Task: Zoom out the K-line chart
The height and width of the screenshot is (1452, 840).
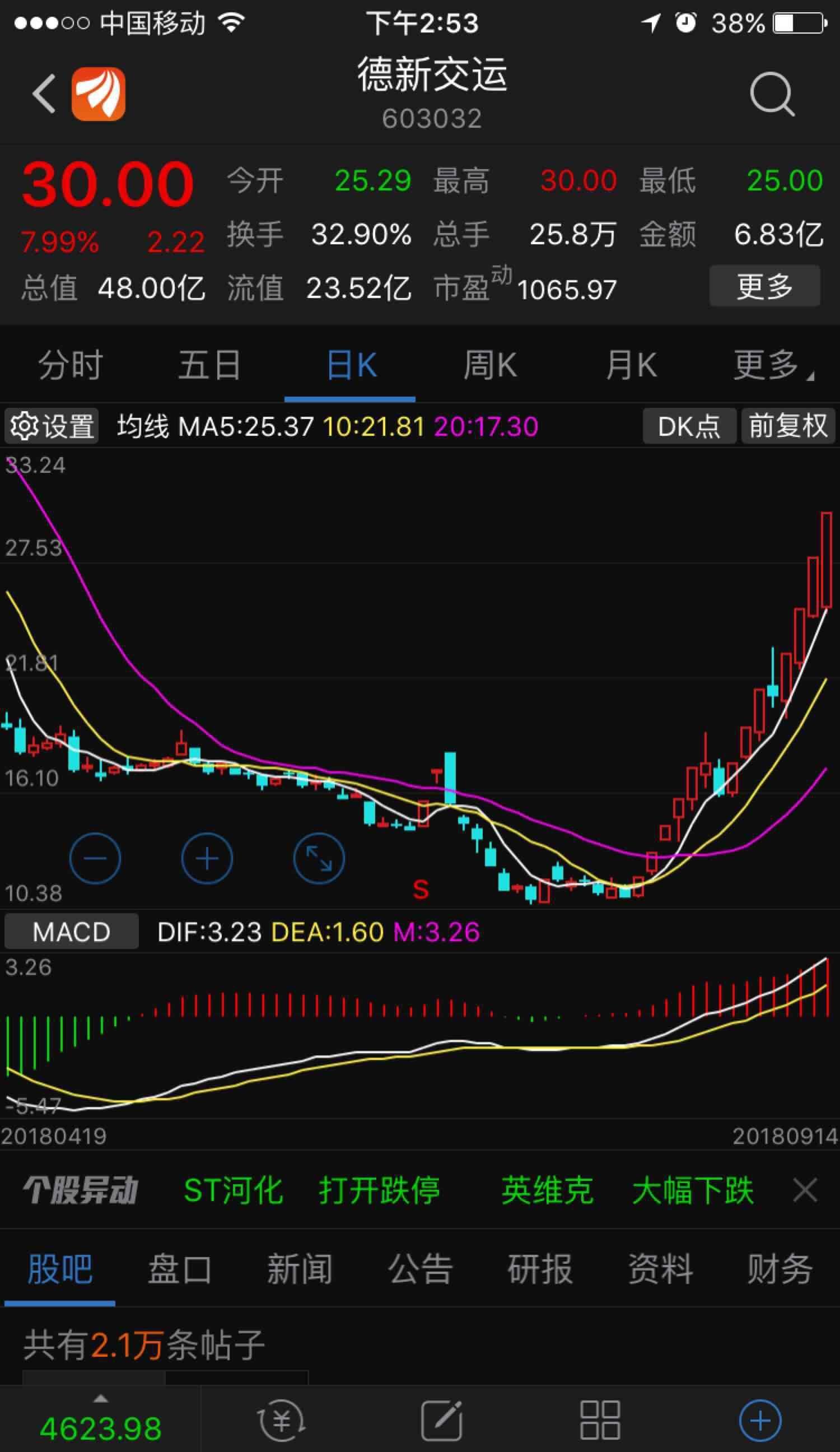Action: pyautogui.click(x=95, y=859)
